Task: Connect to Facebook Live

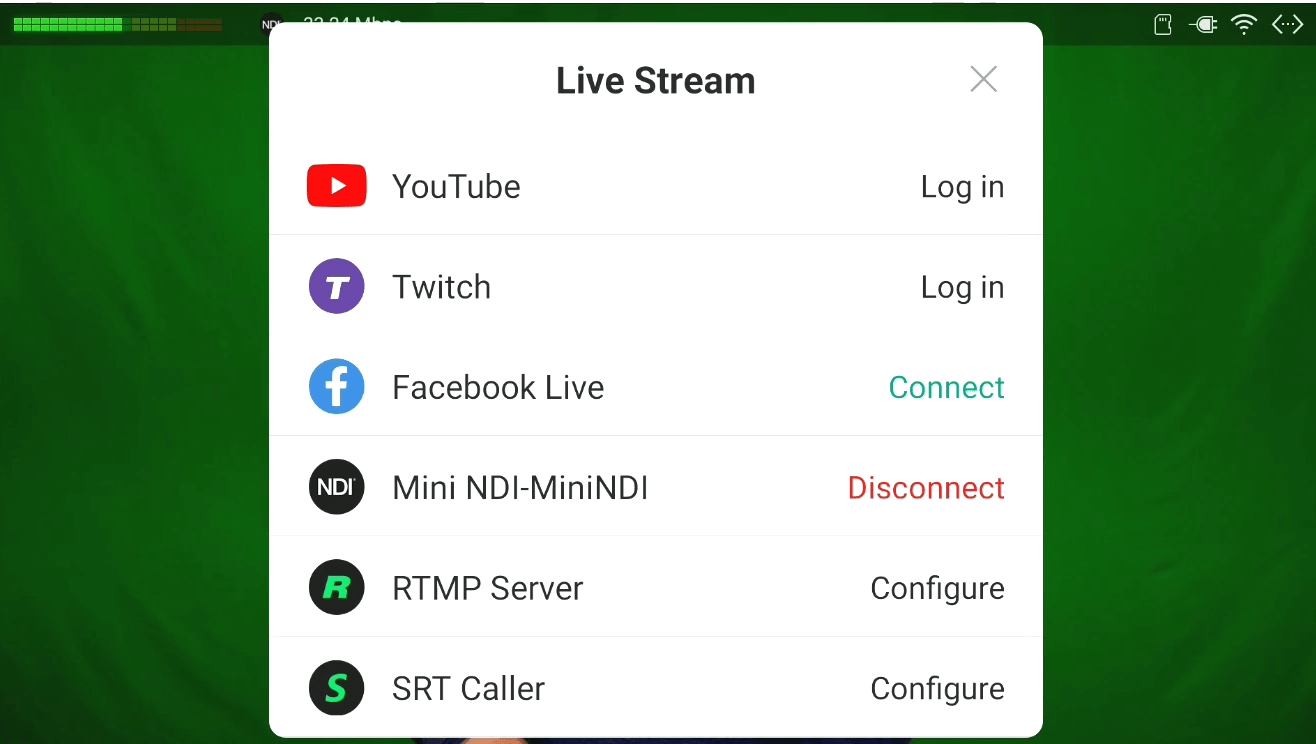Action: pos(946,388)
